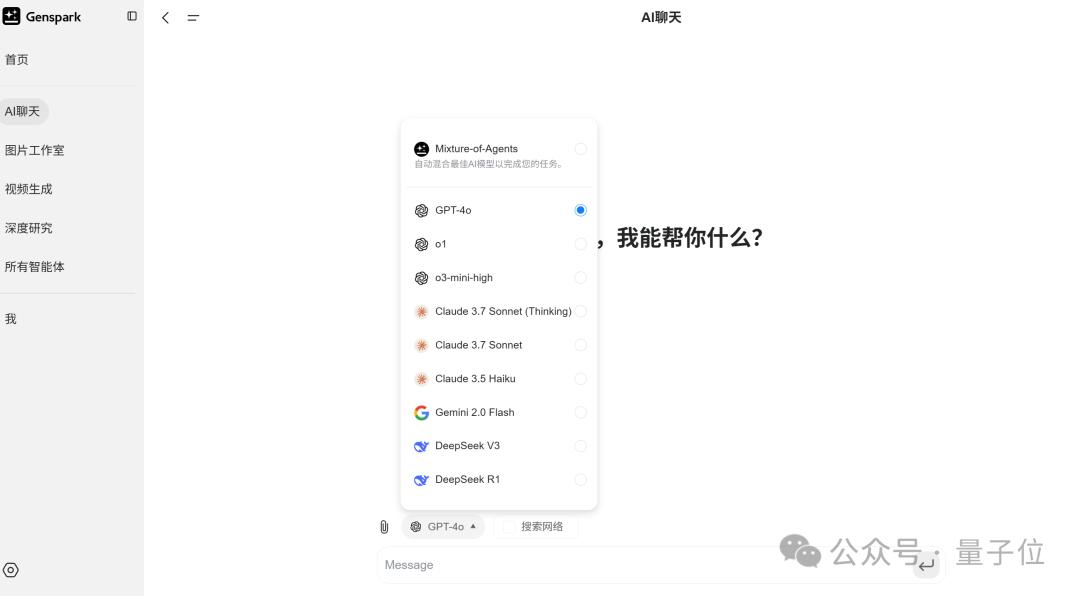Select DeepSeek V3 model
Viewport: 1080px width, 596px height.
(x=498, y=446)
